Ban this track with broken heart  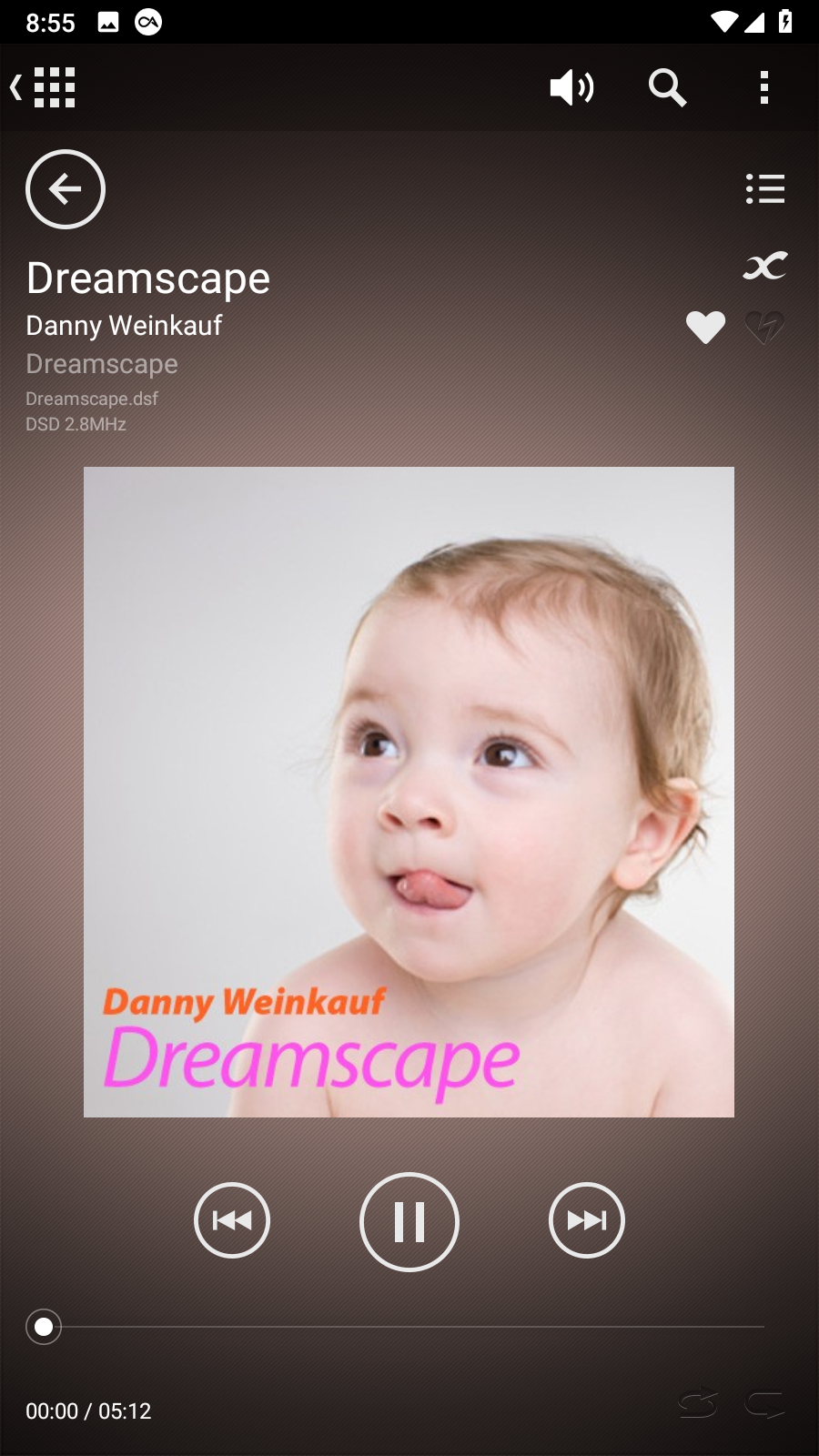click(x=764, y=327)
